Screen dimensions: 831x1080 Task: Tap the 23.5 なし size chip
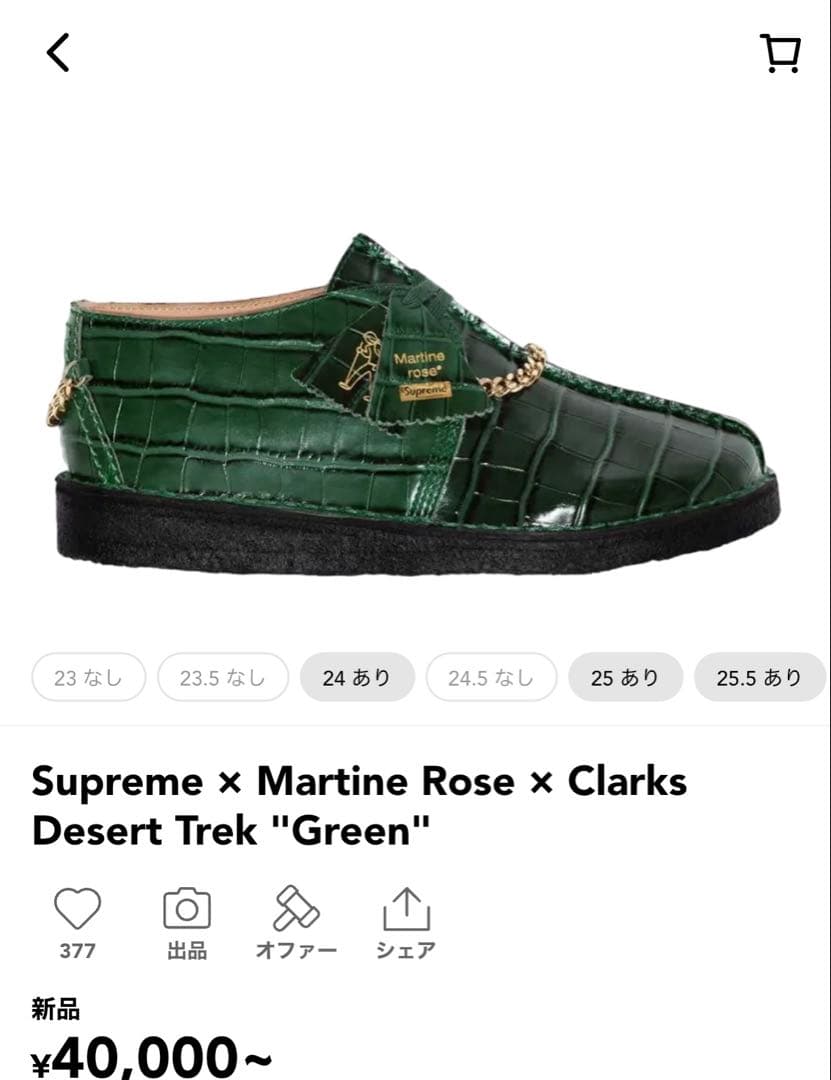[222, 677]
